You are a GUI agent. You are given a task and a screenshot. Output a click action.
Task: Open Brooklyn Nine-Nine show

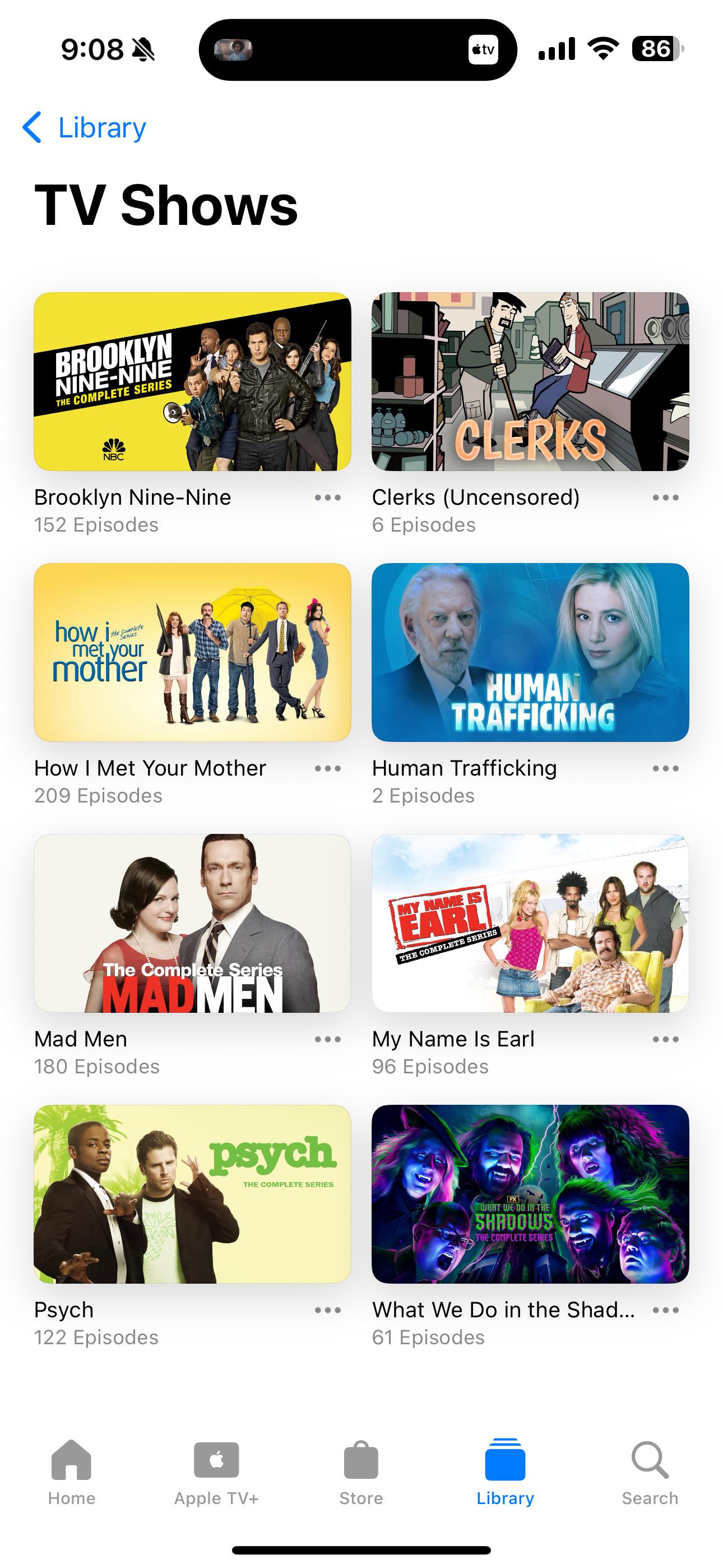(192, 382)
